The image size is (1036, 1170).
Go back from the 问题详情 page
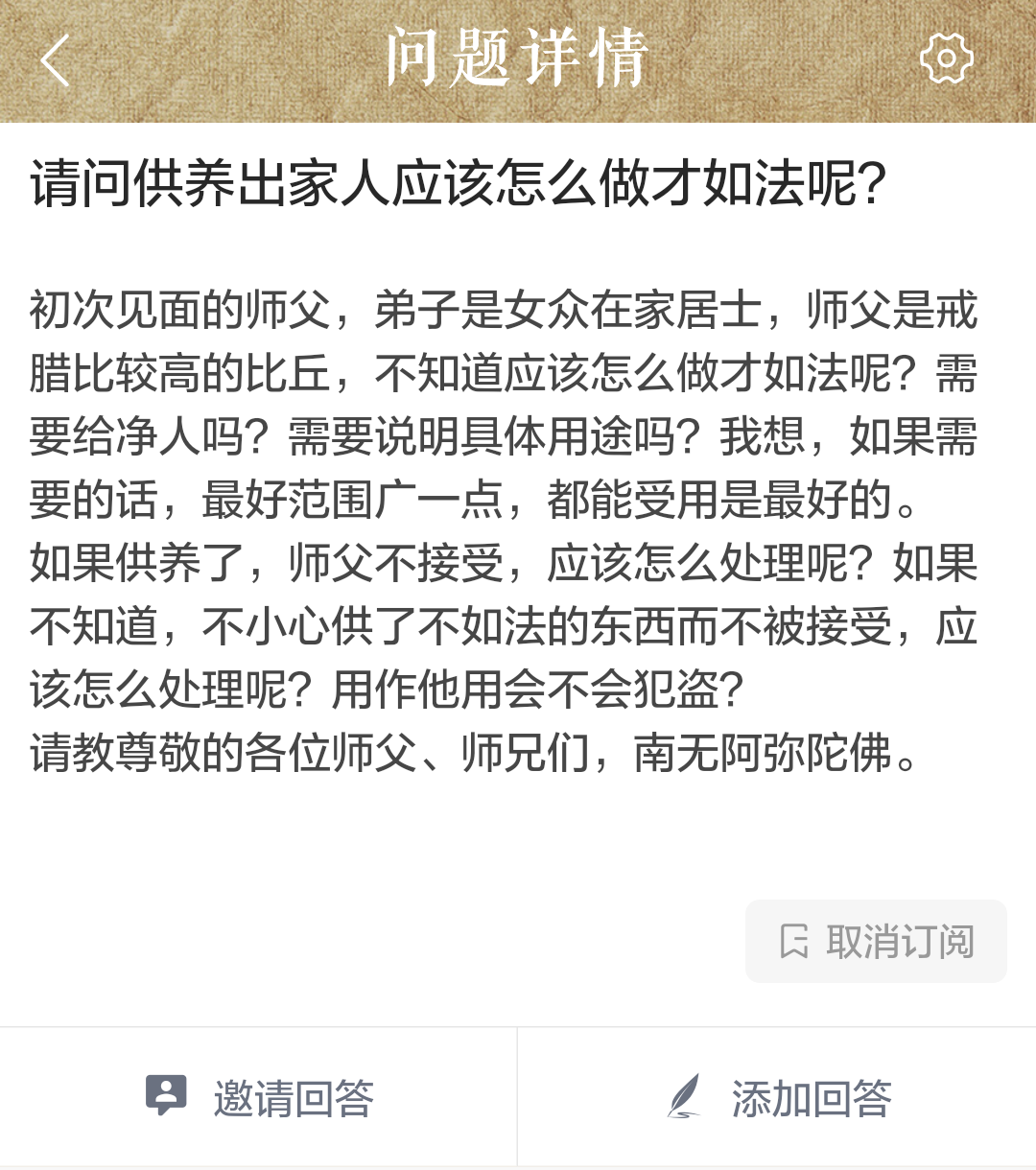pos(56,60)
